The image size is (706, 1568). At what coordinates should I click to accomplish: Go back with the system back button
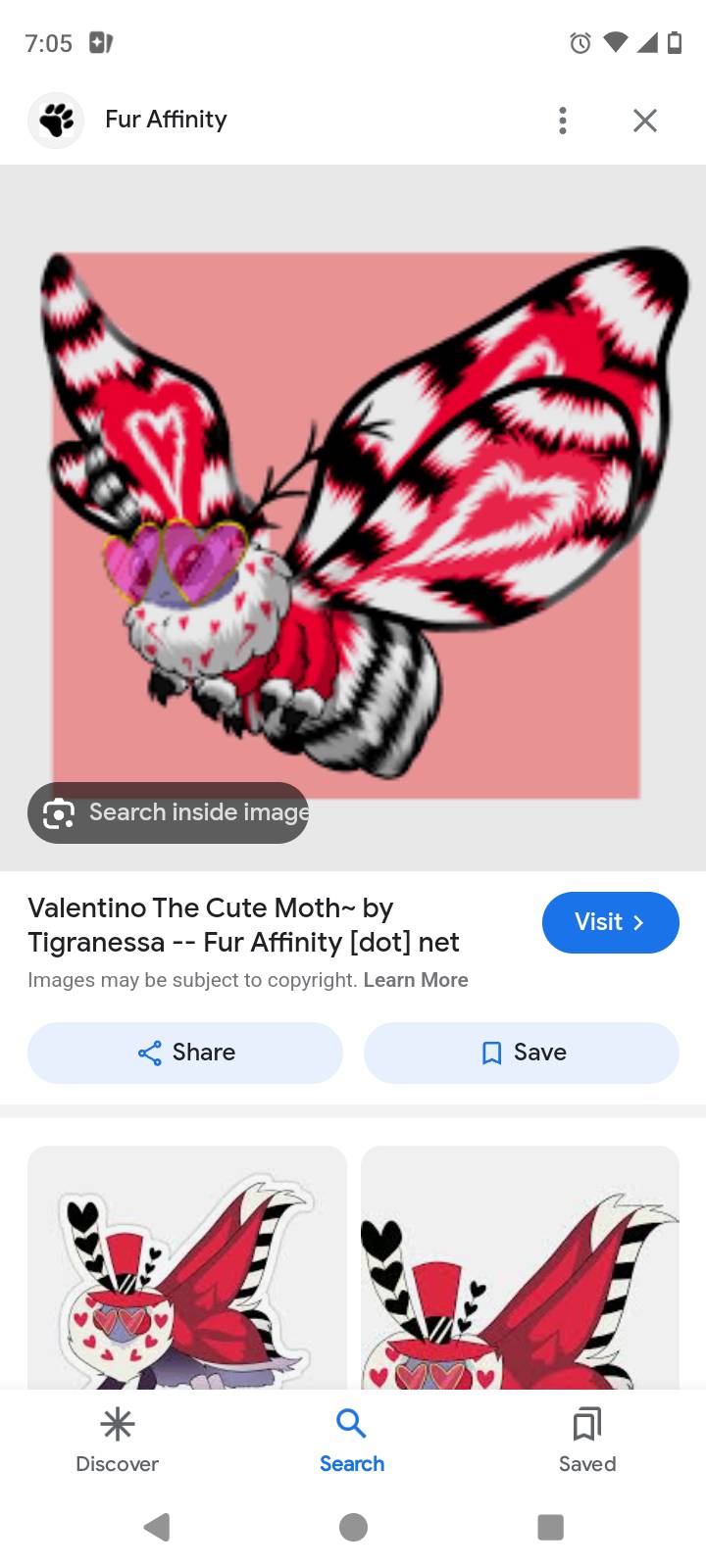pyautogui.click(x=157, y=1527)
